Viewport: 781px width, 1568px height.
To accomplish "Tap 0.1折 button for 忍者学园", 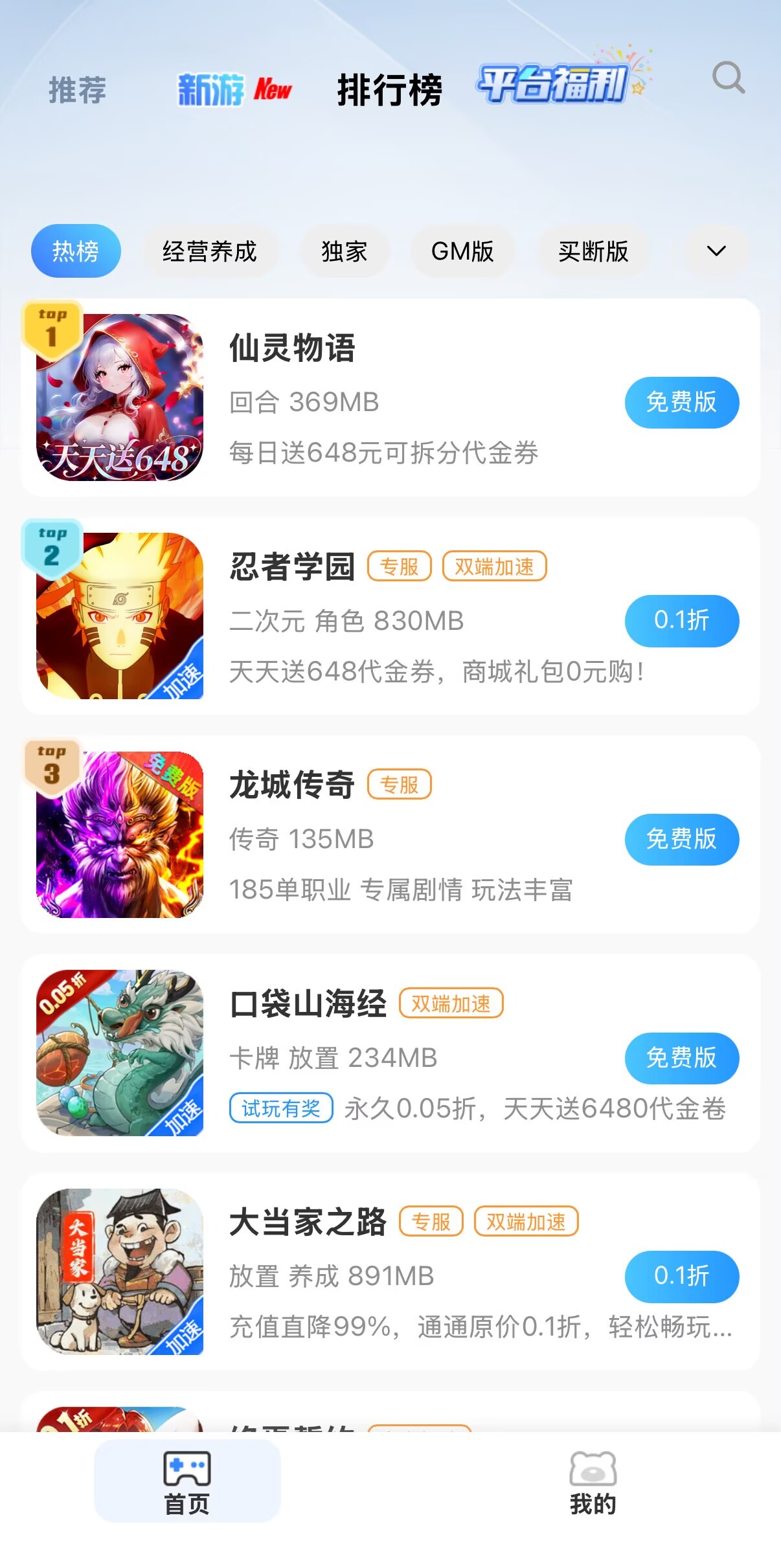I will 681,620.
